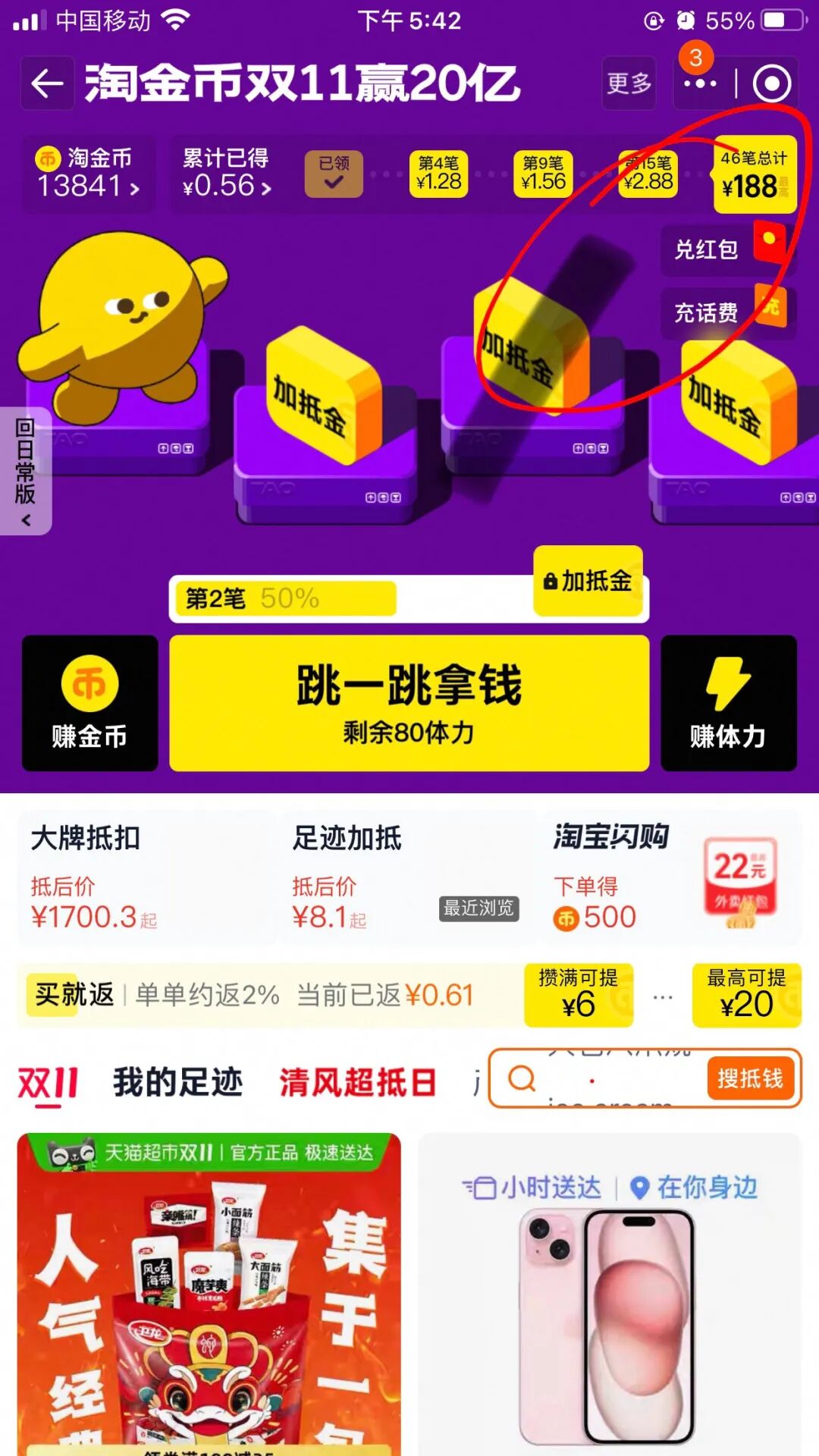The height and width of the screenshot is (1456, 819).
Task: Select the 清风超抵日 tab
Action: click(358, 1082)
